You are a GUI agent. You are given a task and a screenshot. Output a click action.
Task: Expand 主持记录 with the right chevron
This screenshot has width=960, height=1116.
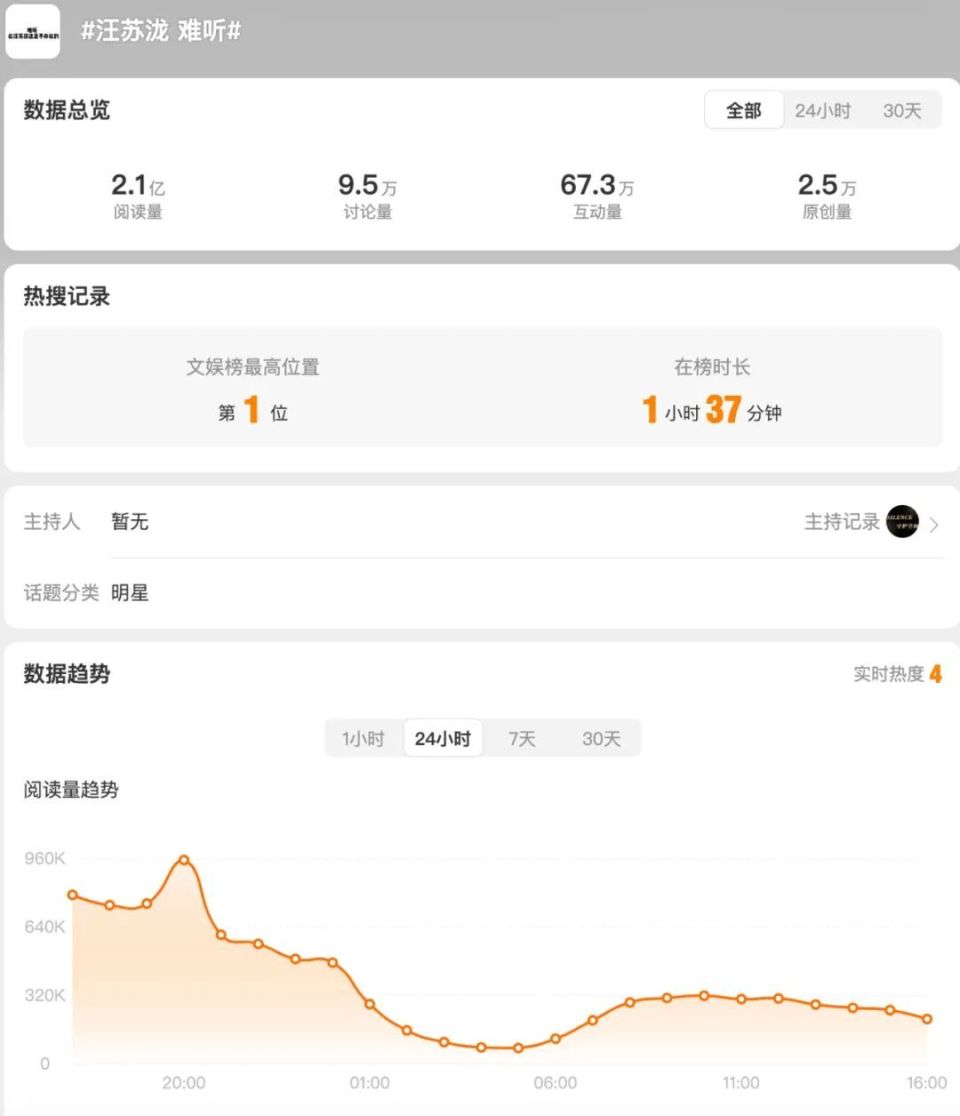(x=933, y=522)
